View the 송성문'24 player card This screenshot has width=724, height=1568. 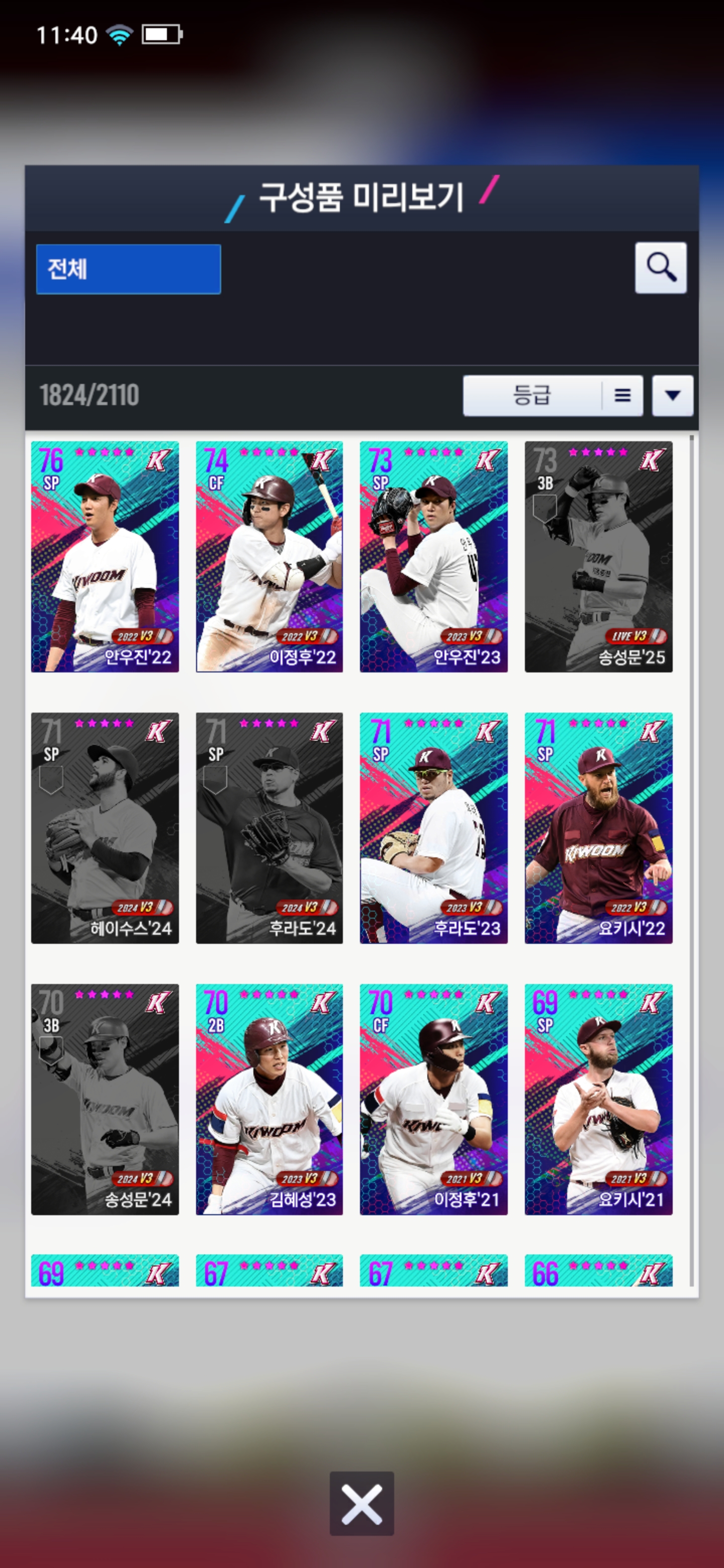105,1099
